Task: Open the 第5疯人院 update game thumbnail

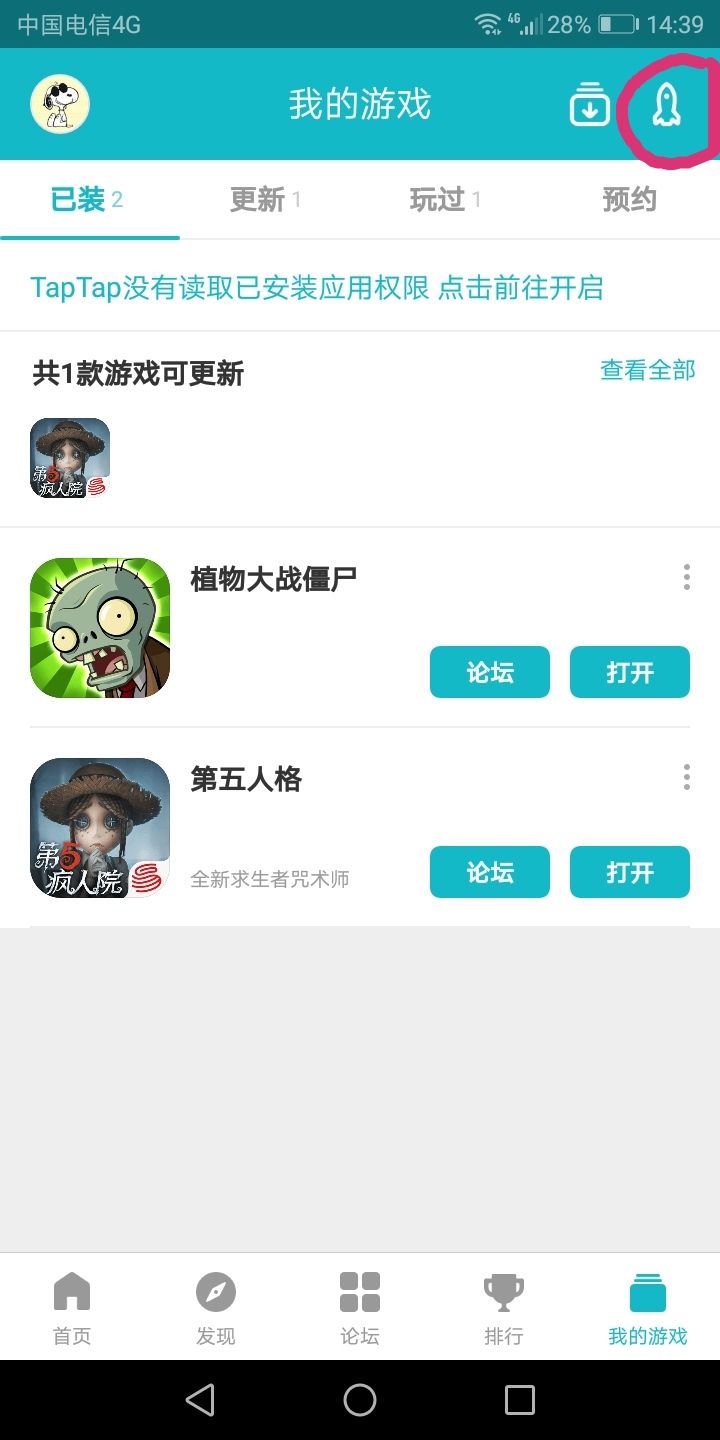Action: 68,458
